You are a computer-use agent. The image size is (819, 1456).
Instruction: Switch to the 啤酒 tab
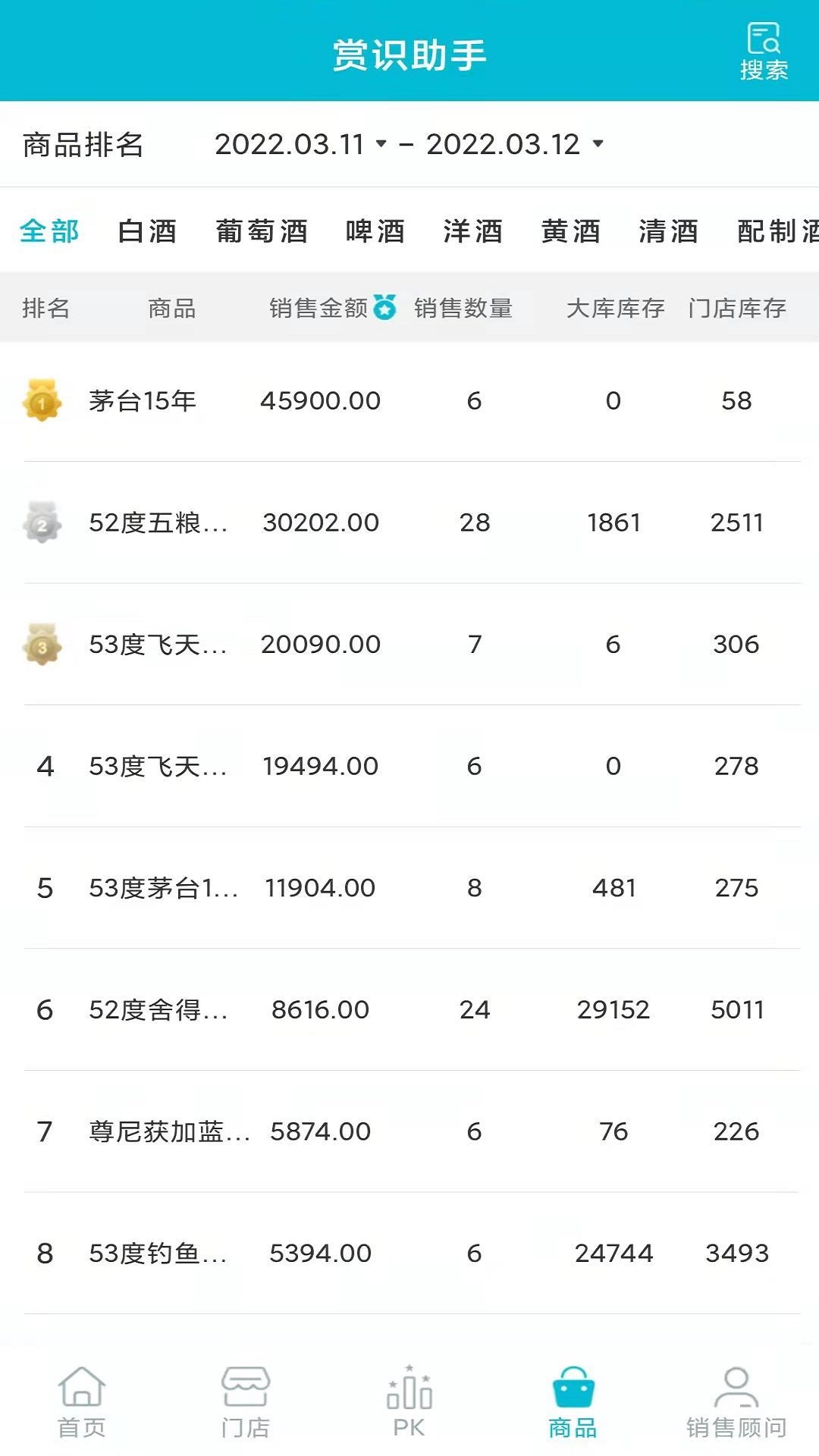(373, 232)
